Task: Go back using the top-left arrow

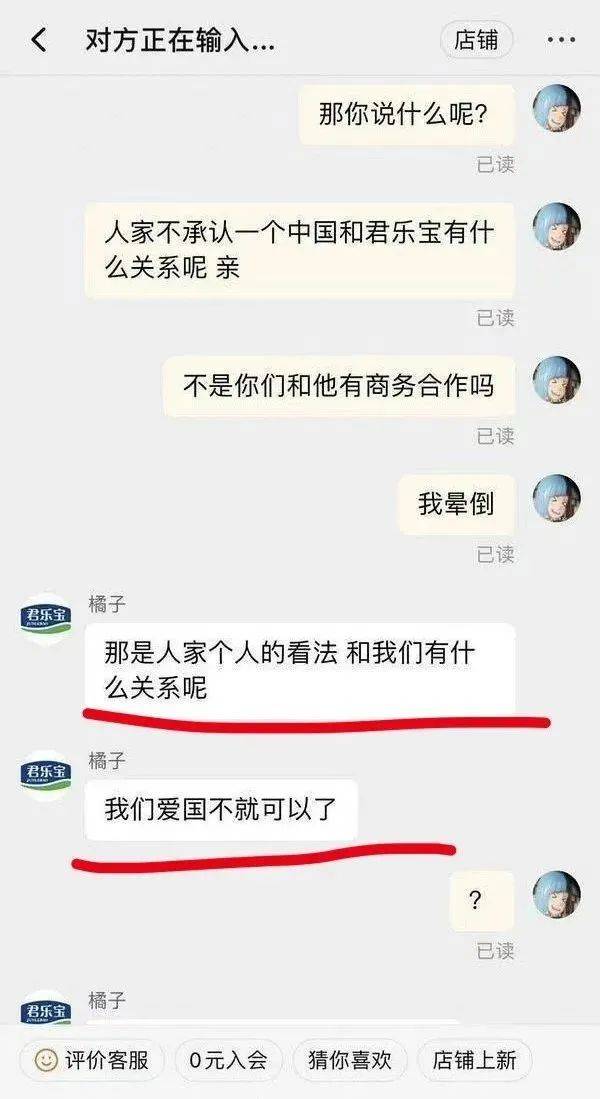Action: [x=39, y=41]
